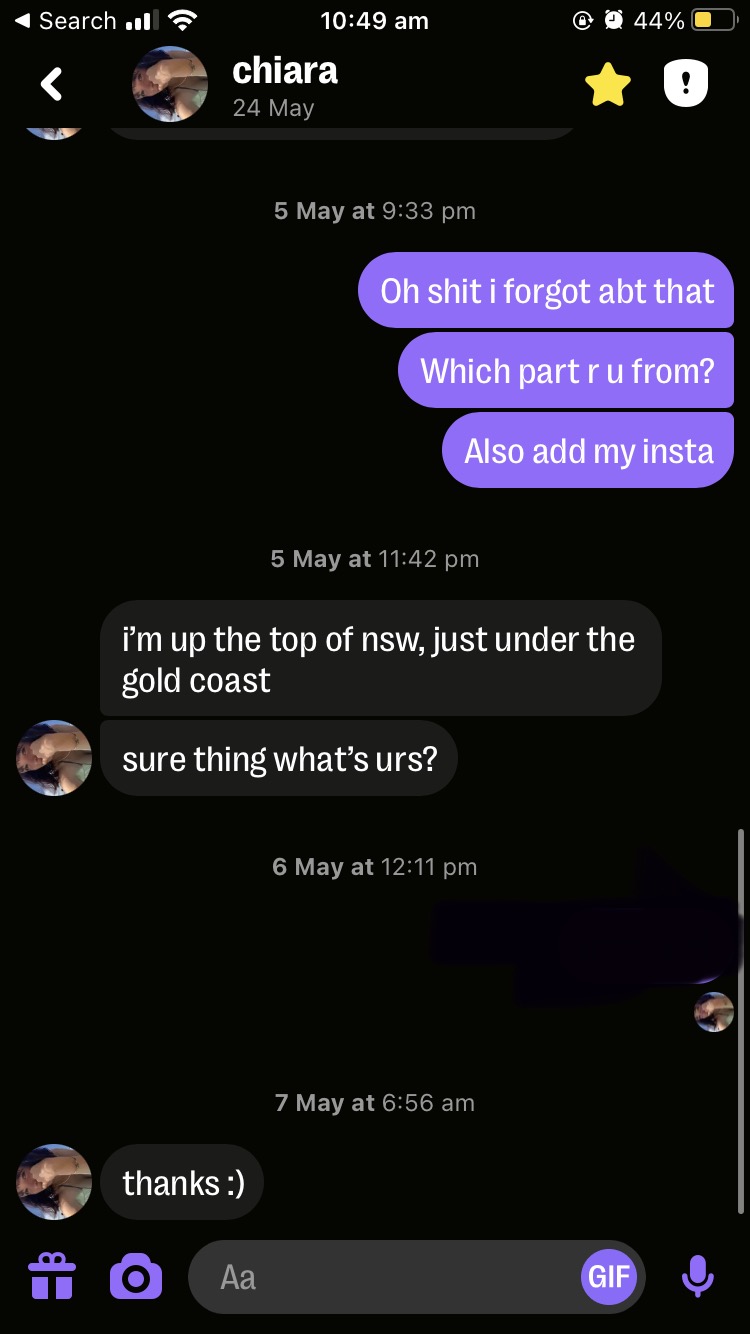
Task: Open chiara's profile from header avatar
Action: point(170,85)
